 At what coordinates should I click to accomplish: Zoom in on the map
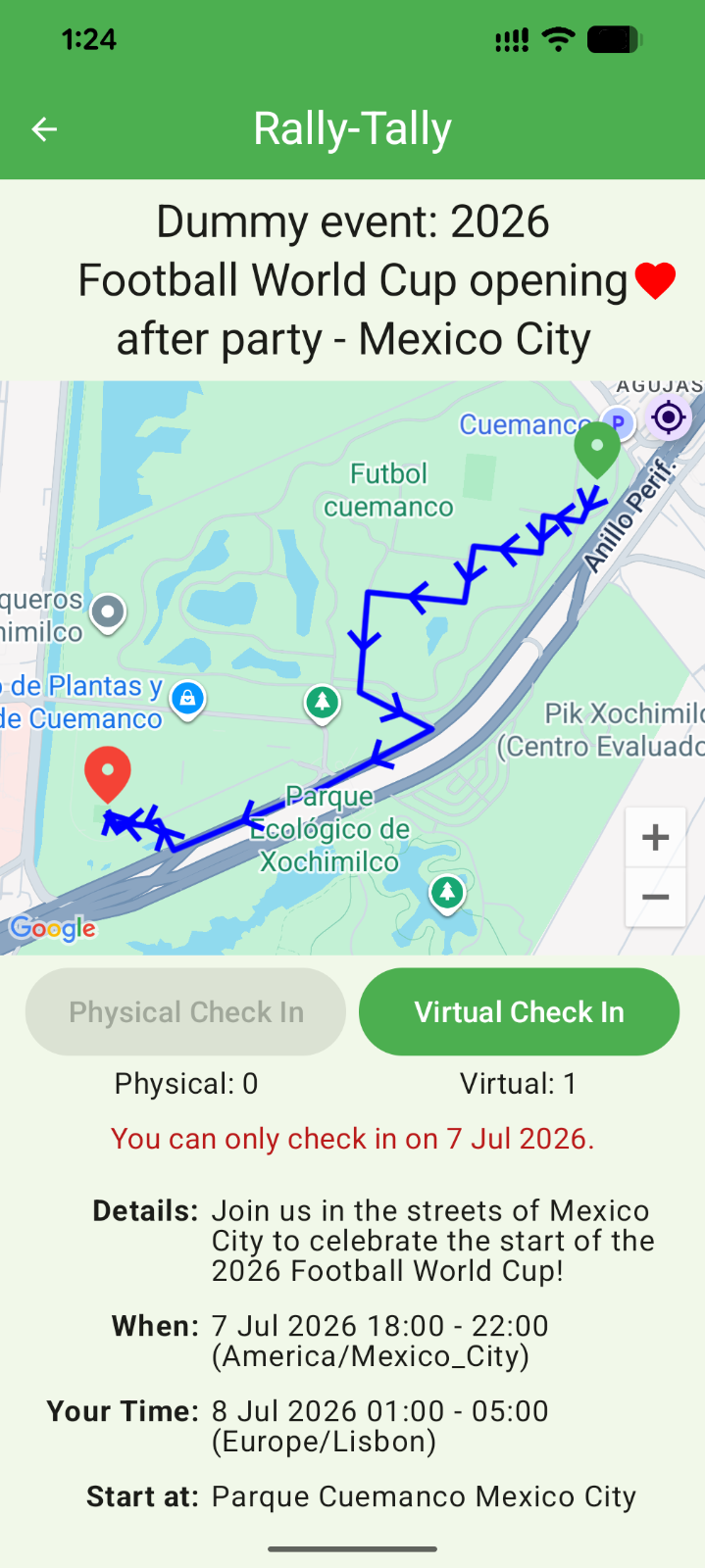655,838
